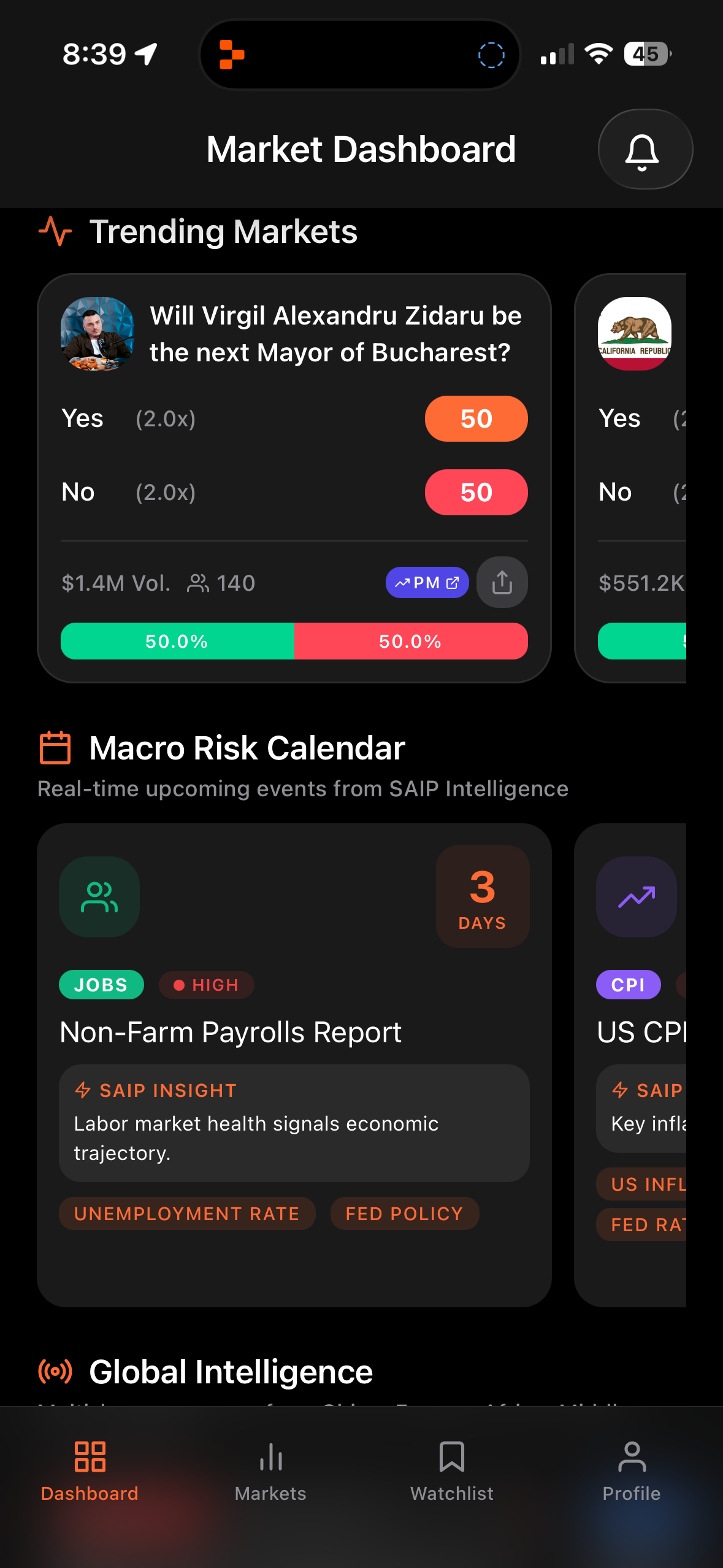This screenshot has width=723, height=1568.
Task: Switch to the Watchlist tab
Action: tap(452, 1472)
